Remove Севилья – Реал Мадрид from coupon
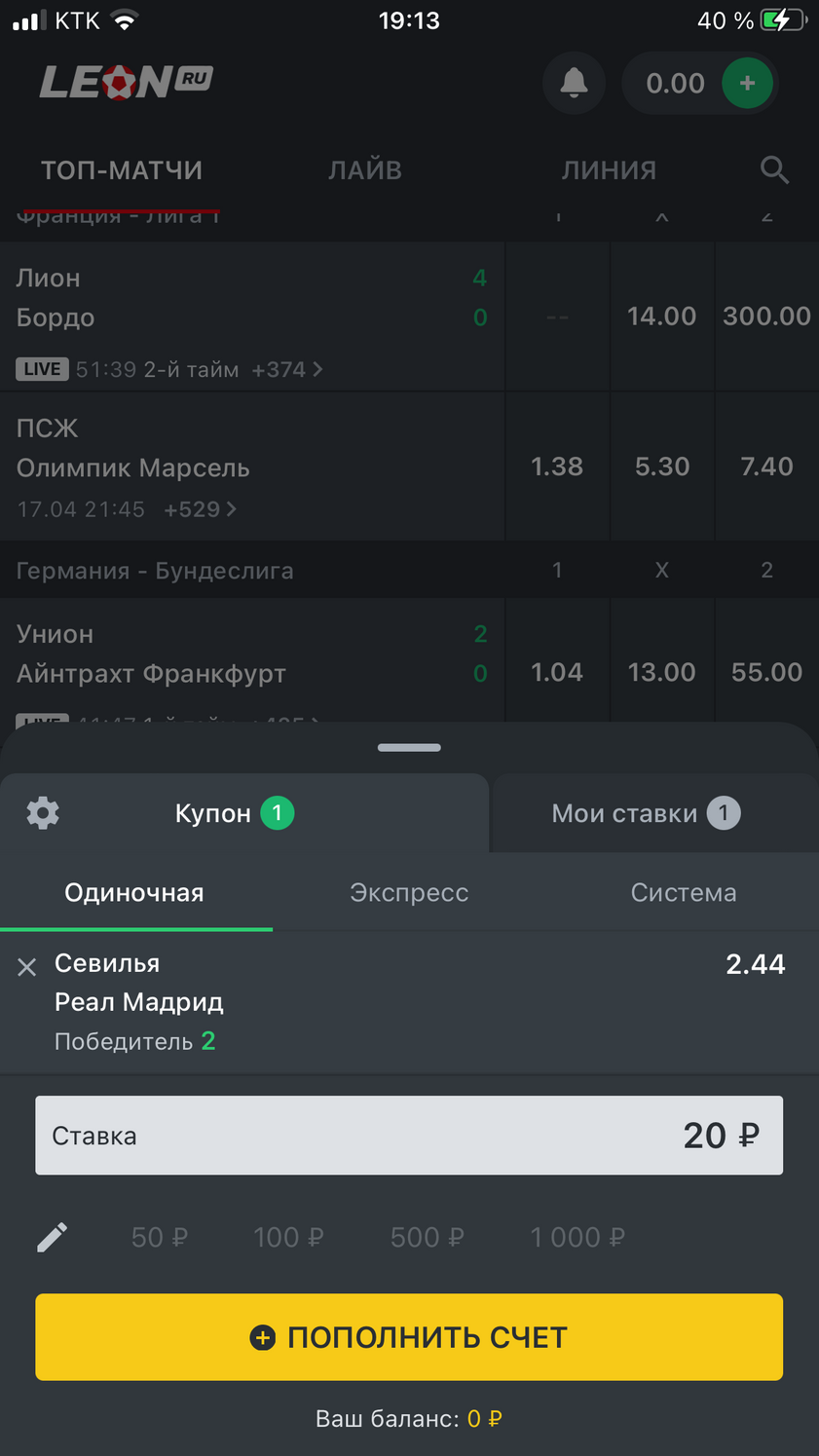 pyautogui.click(x=27, y=966)
